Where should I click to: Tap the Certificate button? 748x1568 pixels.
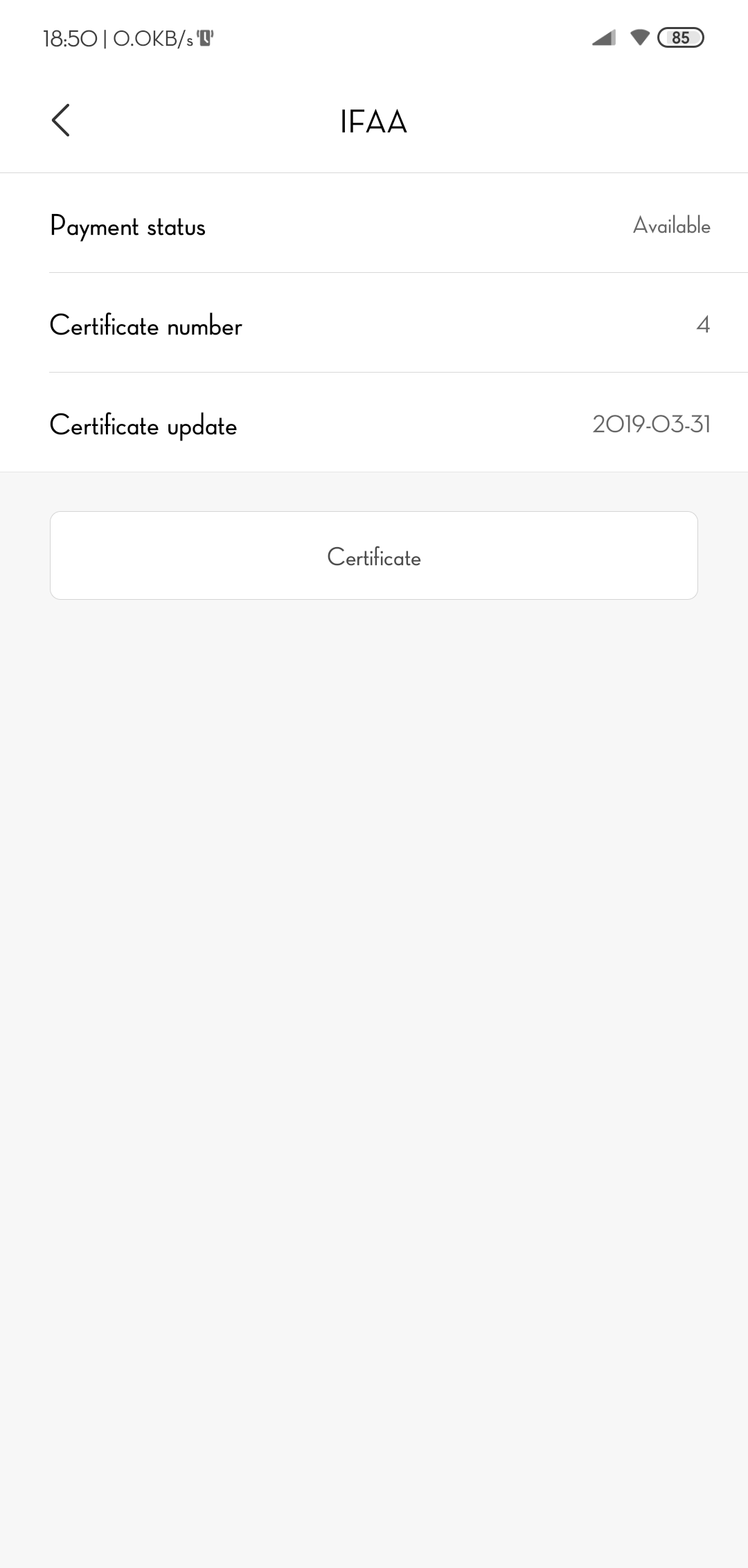(374, 555)
